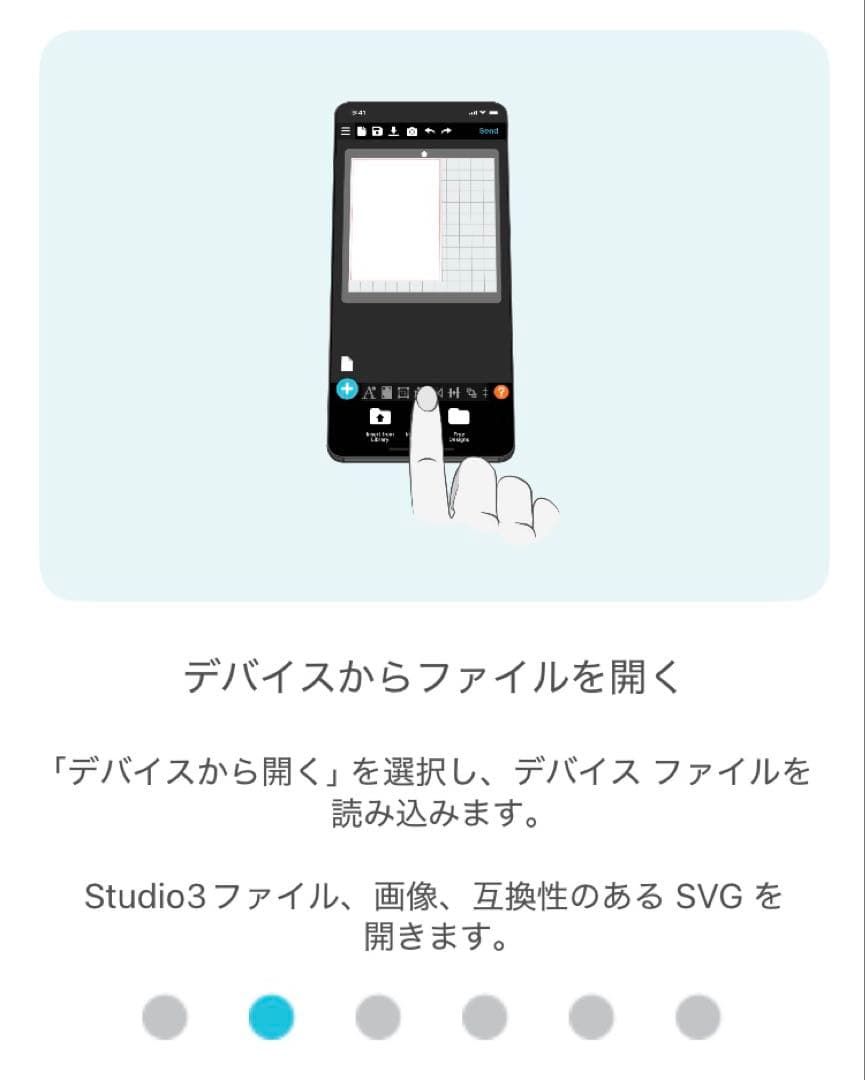
Task: Open the hamburger menu
Action: [345, 131]
